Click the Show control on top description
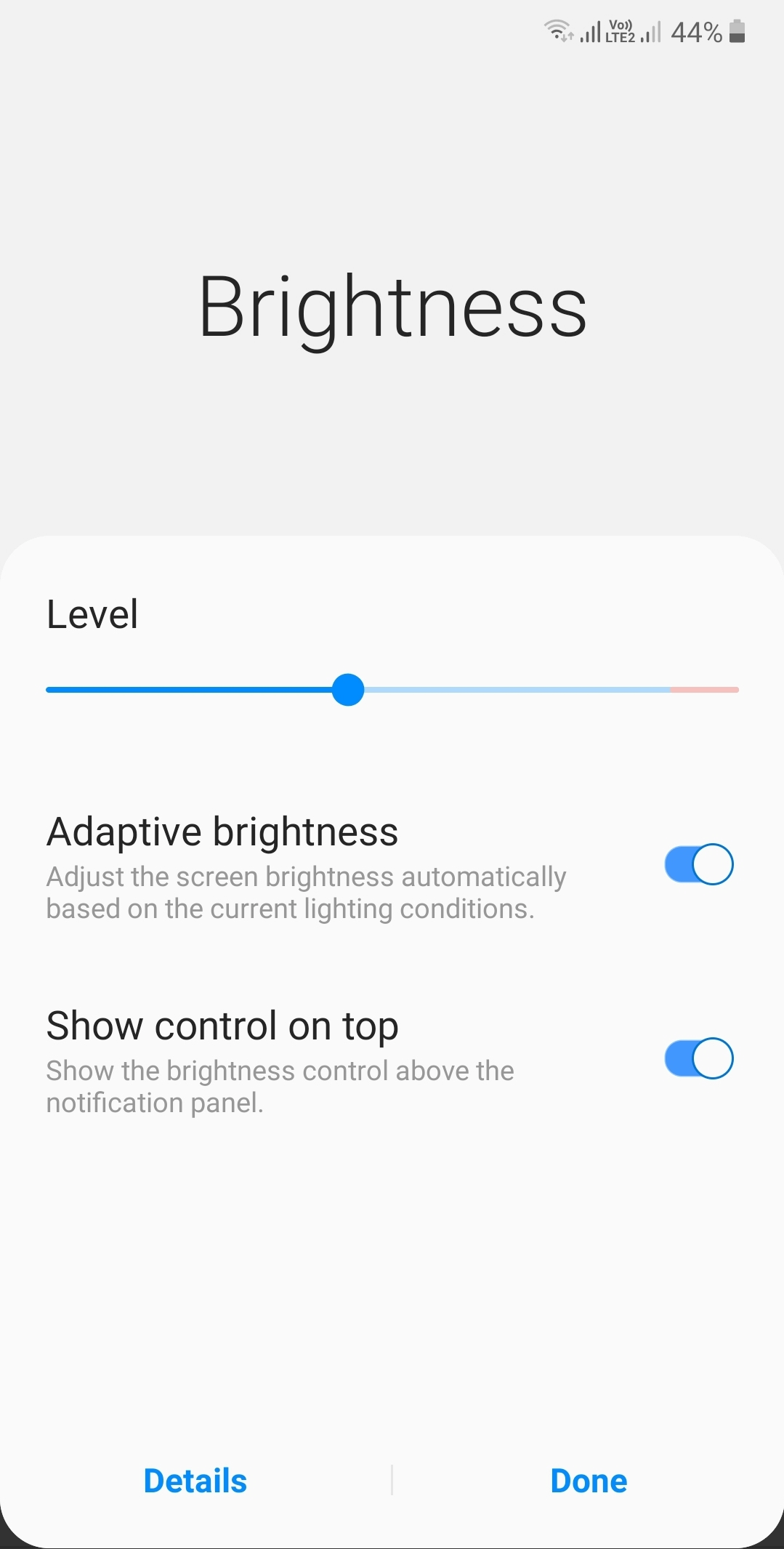784x1549 pixels. [280, 1085]
